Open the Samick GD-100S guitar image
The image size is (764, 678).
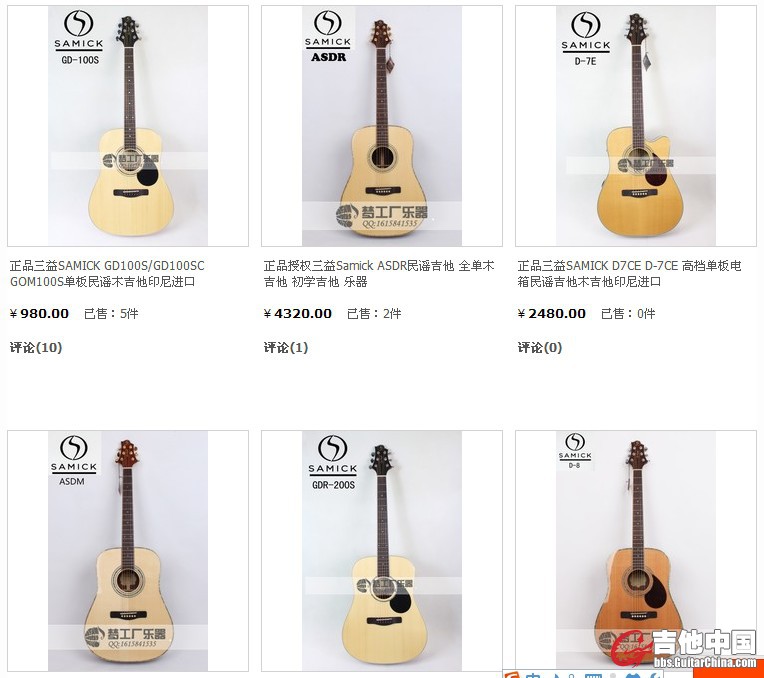pos(128,127)
